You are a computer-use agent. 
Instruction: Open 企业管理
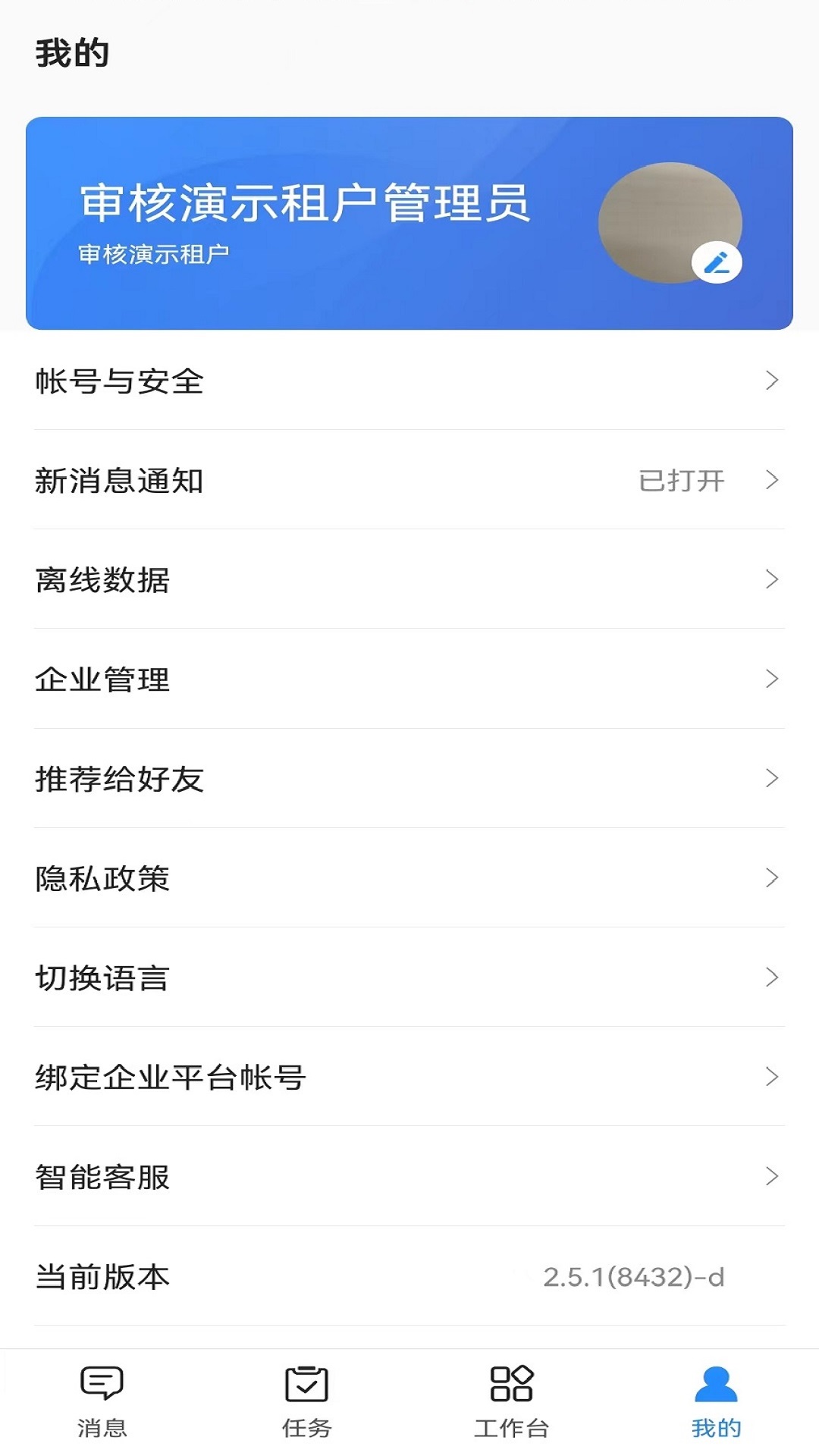pyautogui.click(x=409, y=679)
